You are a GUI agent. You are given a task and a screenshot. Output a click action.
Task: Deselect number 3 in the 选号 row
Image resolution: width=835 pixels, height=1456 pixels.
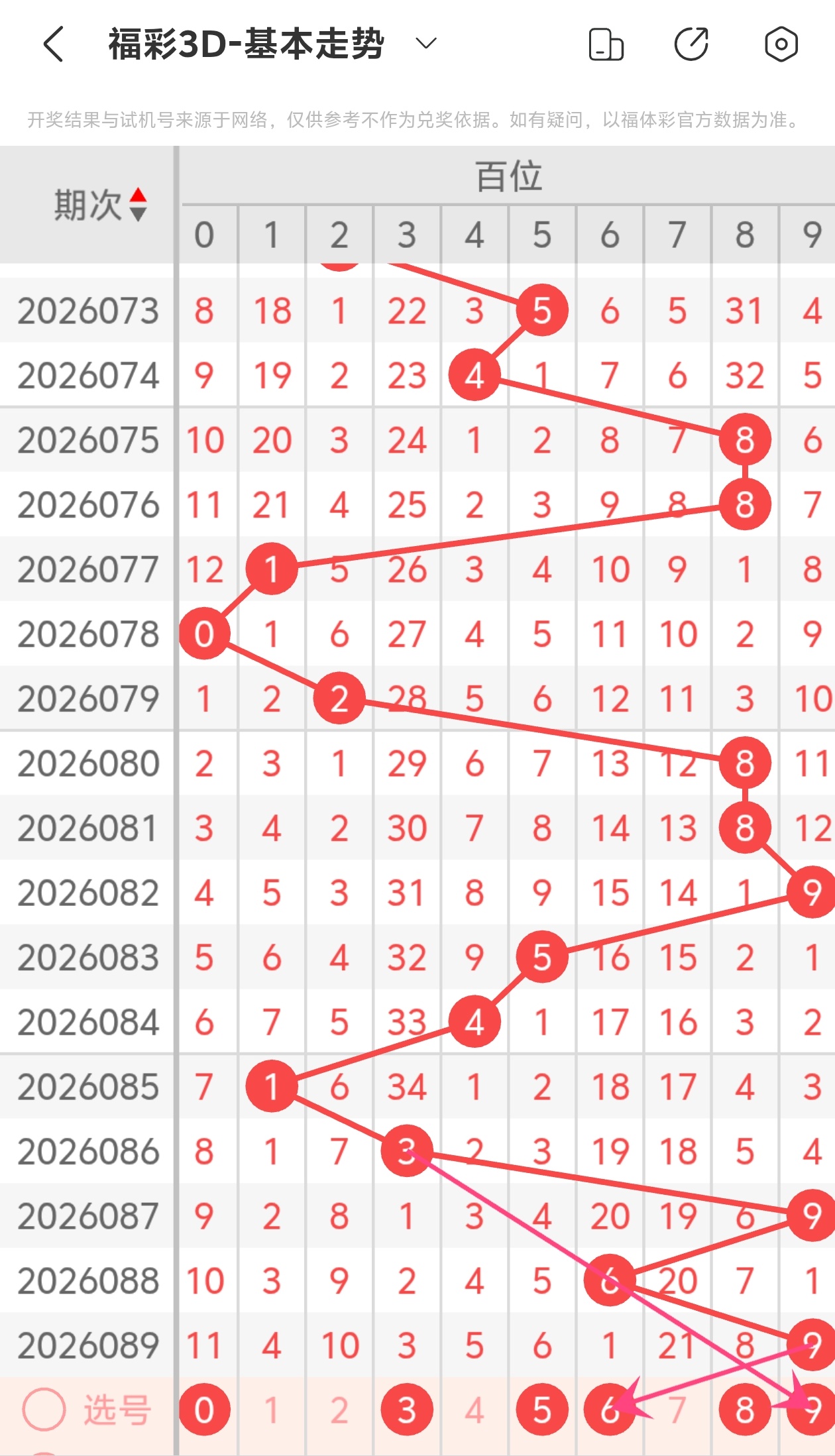pyautogui.click(x=407, y=1410)
